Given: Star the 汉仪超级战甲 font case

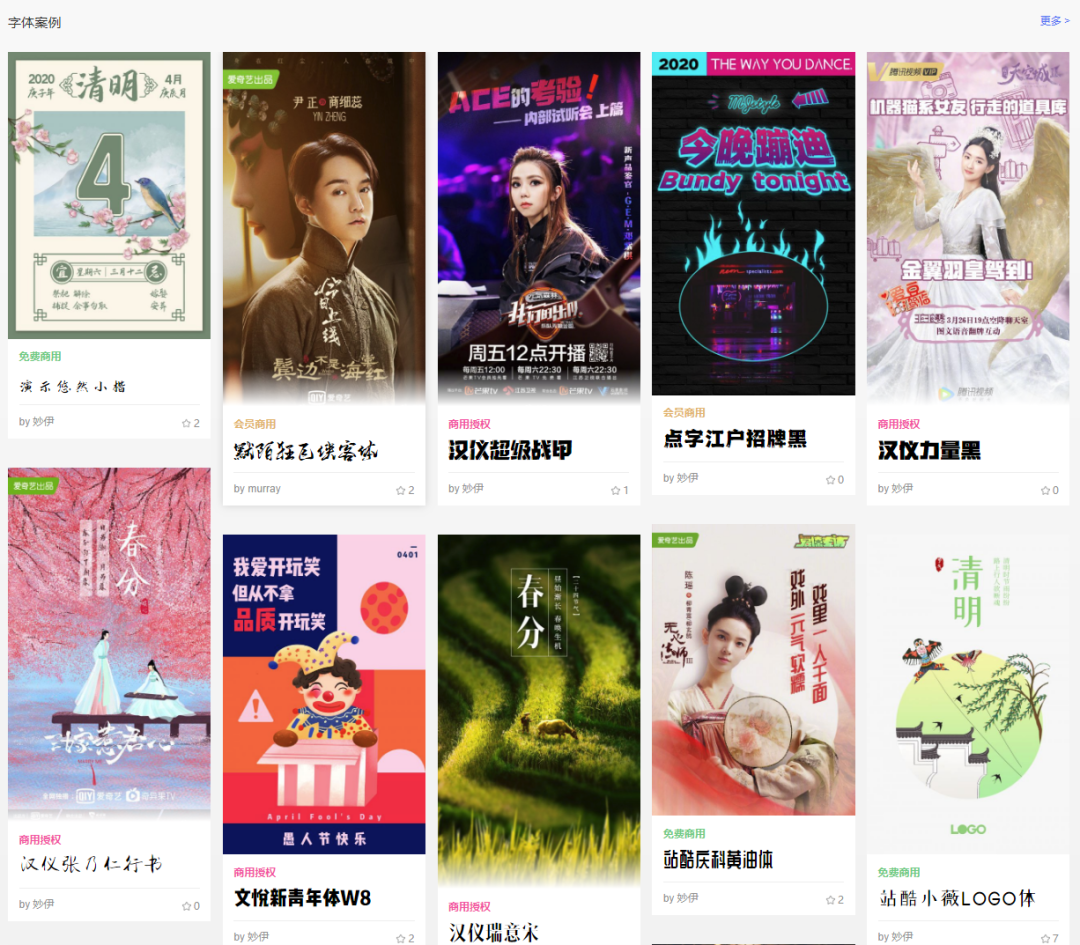Looking at the screenshot, I should pyautogui.click(x=616, y=490).
